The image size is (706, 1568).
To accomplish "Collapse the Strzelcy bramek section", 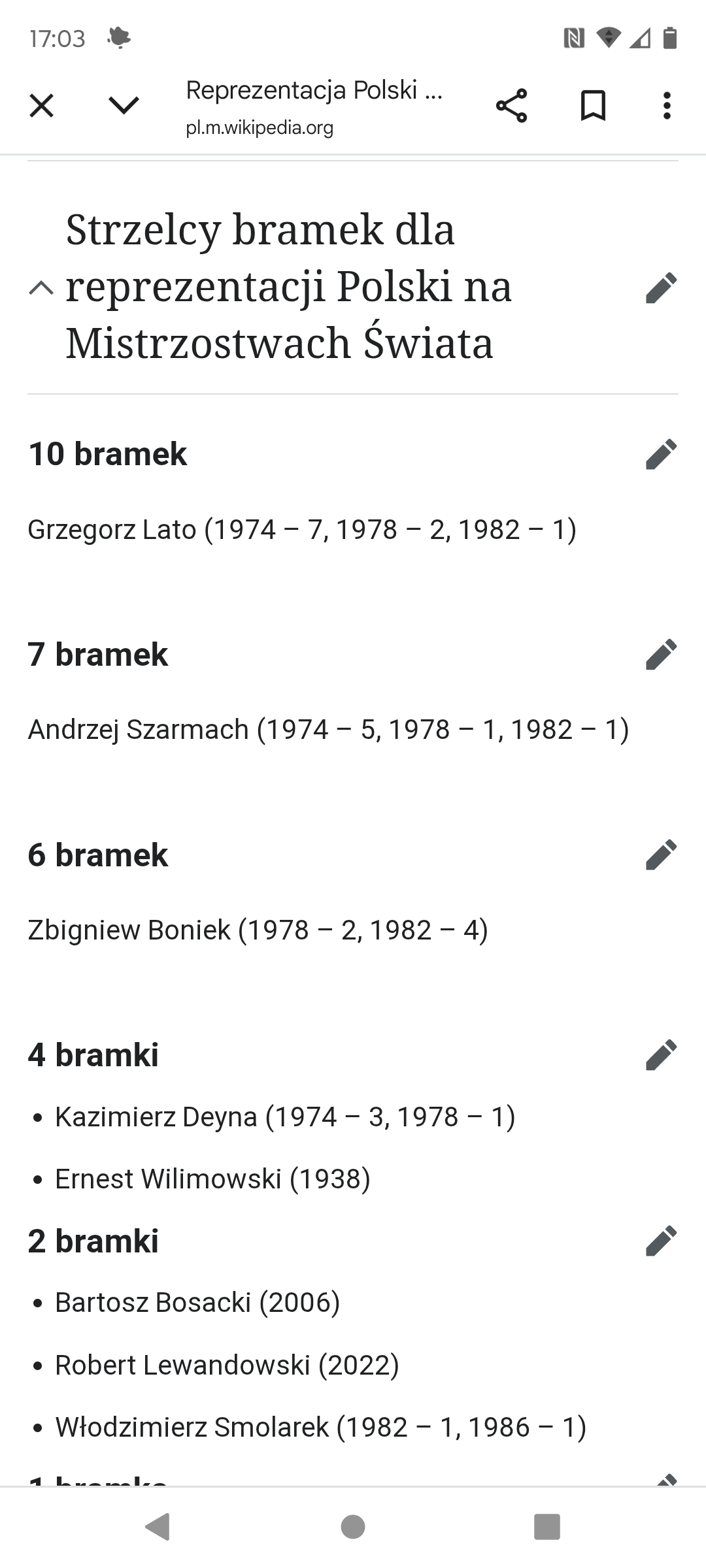I will click(x=41, y=287).
